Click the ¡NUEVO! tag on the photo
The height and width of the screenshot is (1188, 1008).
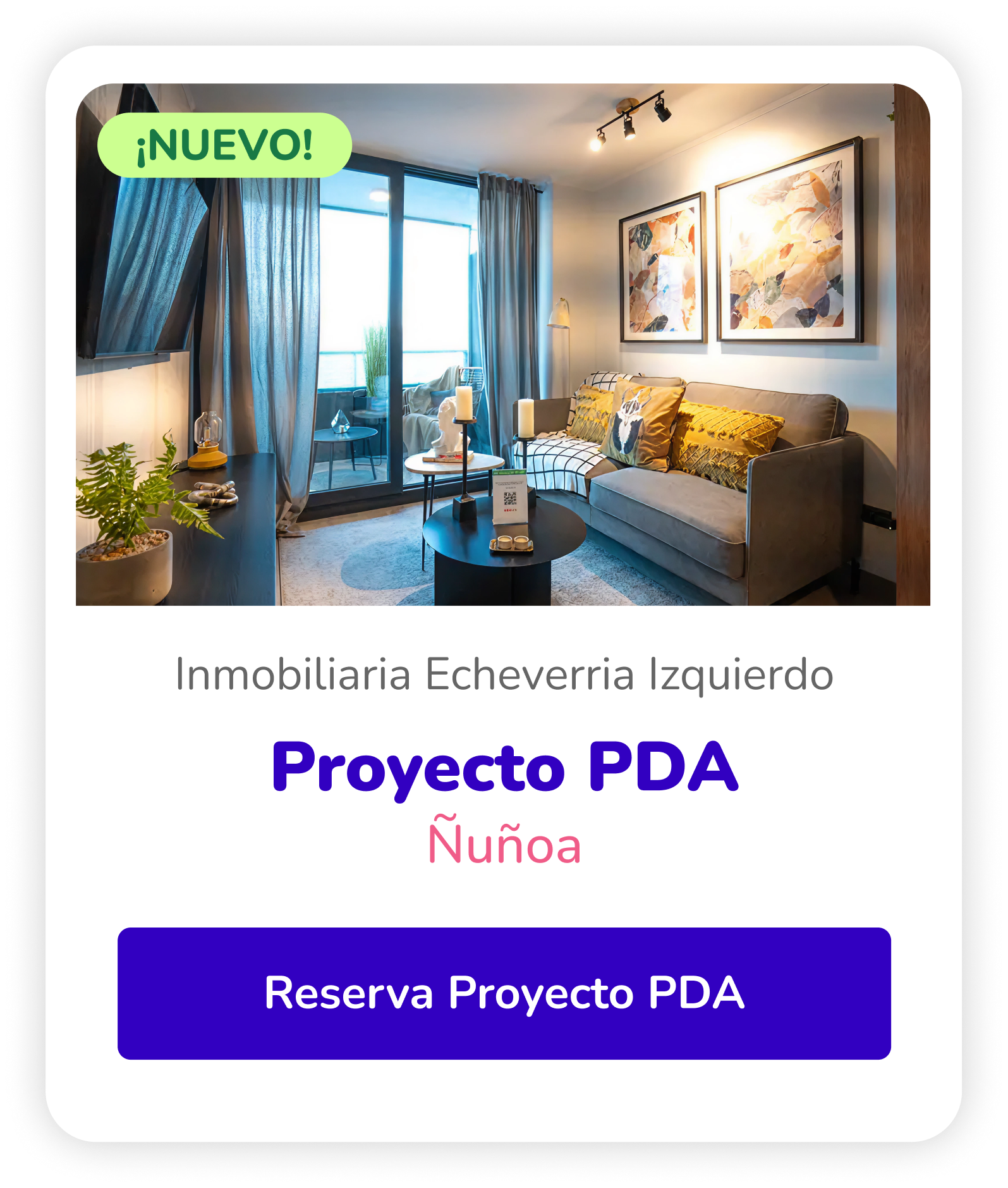point(226,144)
